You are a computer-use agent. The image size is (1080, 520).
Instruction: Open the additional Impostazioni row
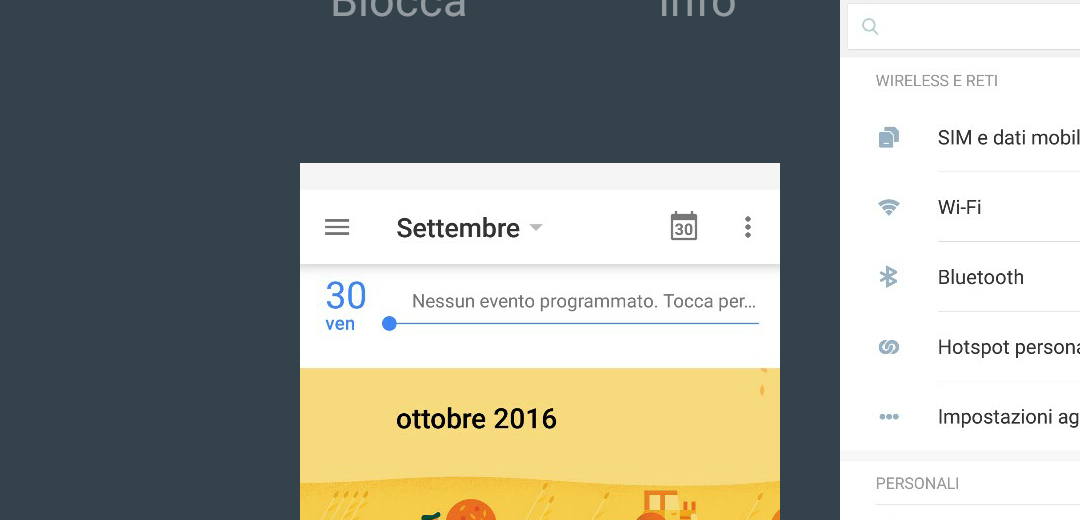[x=1007, y=417]
